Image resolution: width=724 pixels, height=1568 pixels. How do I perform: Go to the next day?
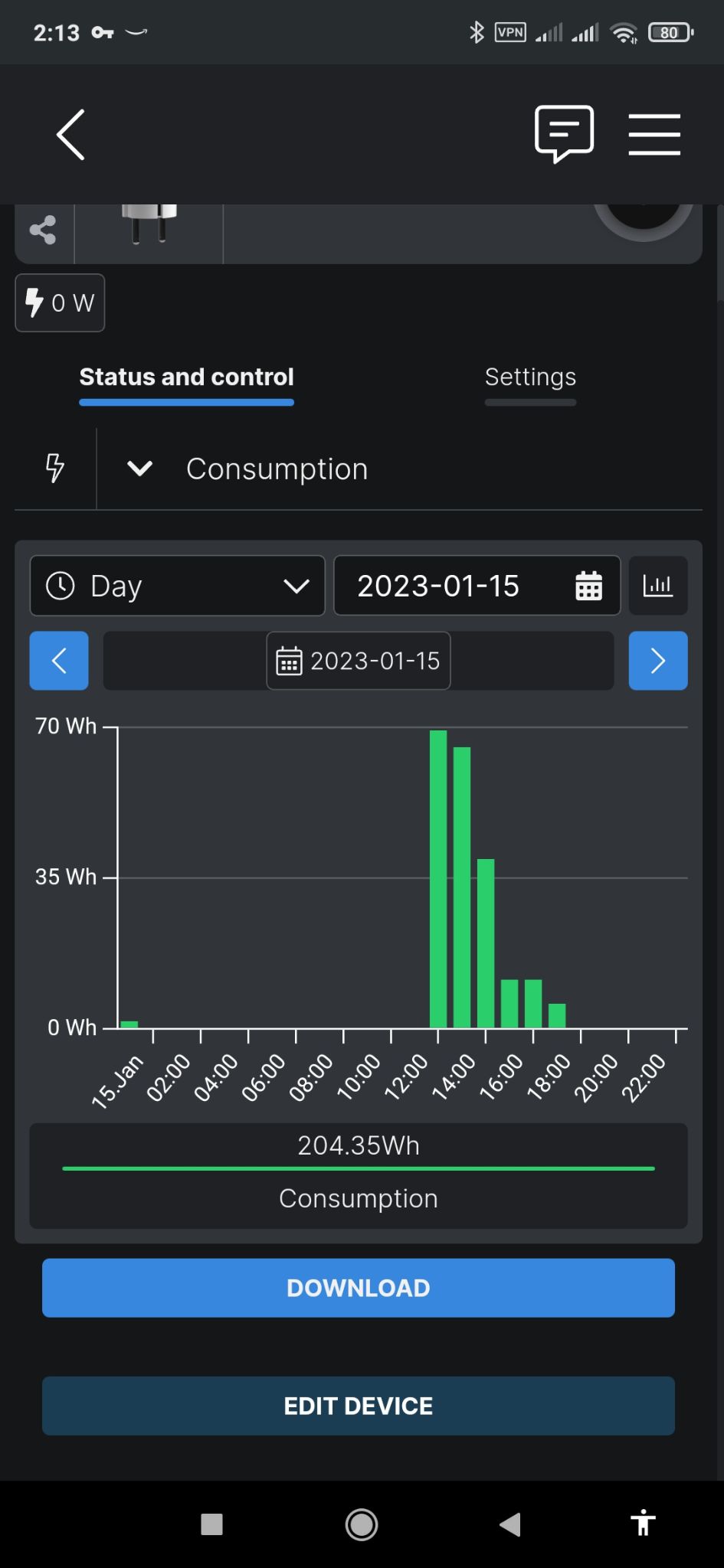658,661
